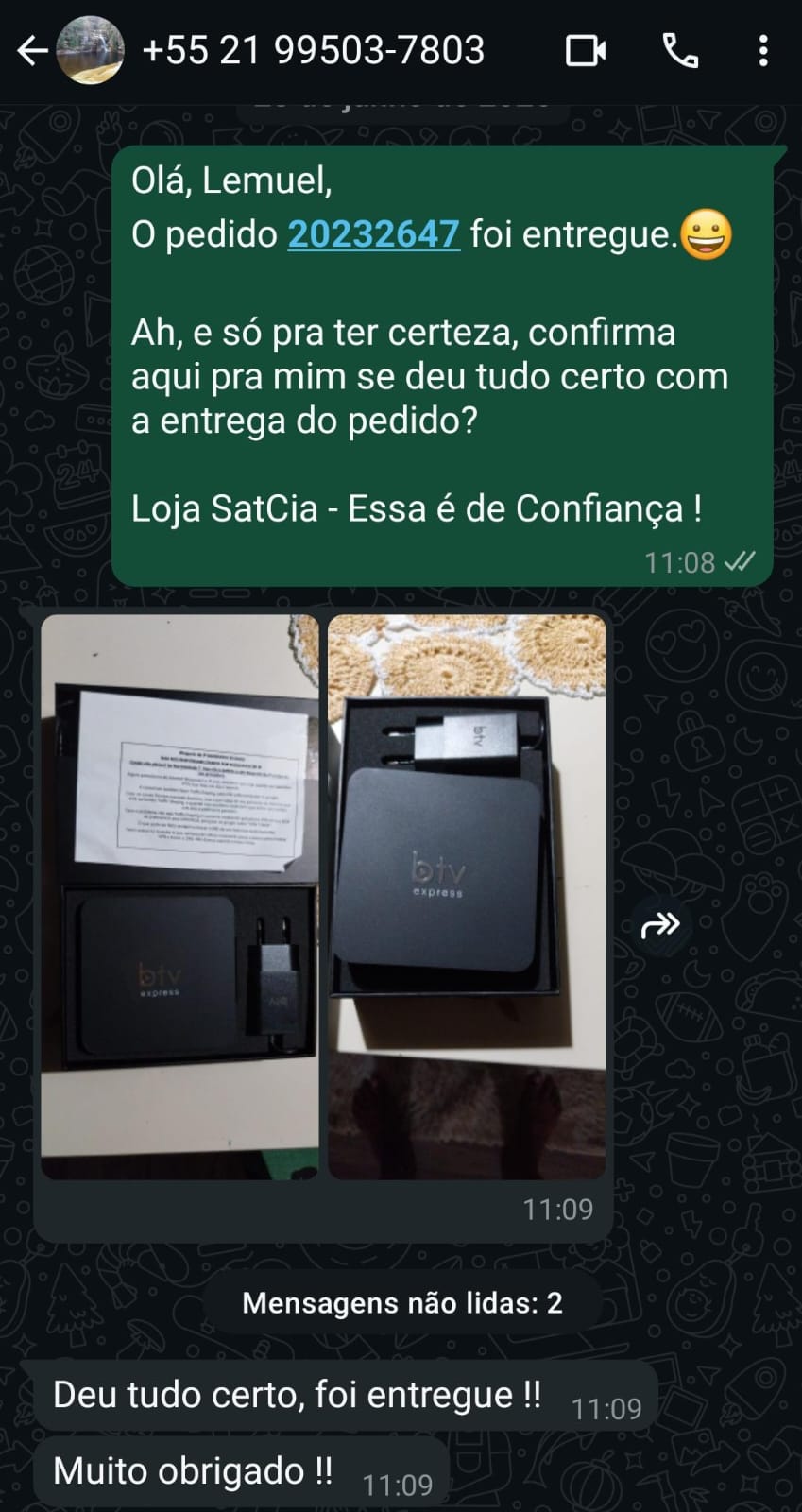Start a video call

coord(585,51)
